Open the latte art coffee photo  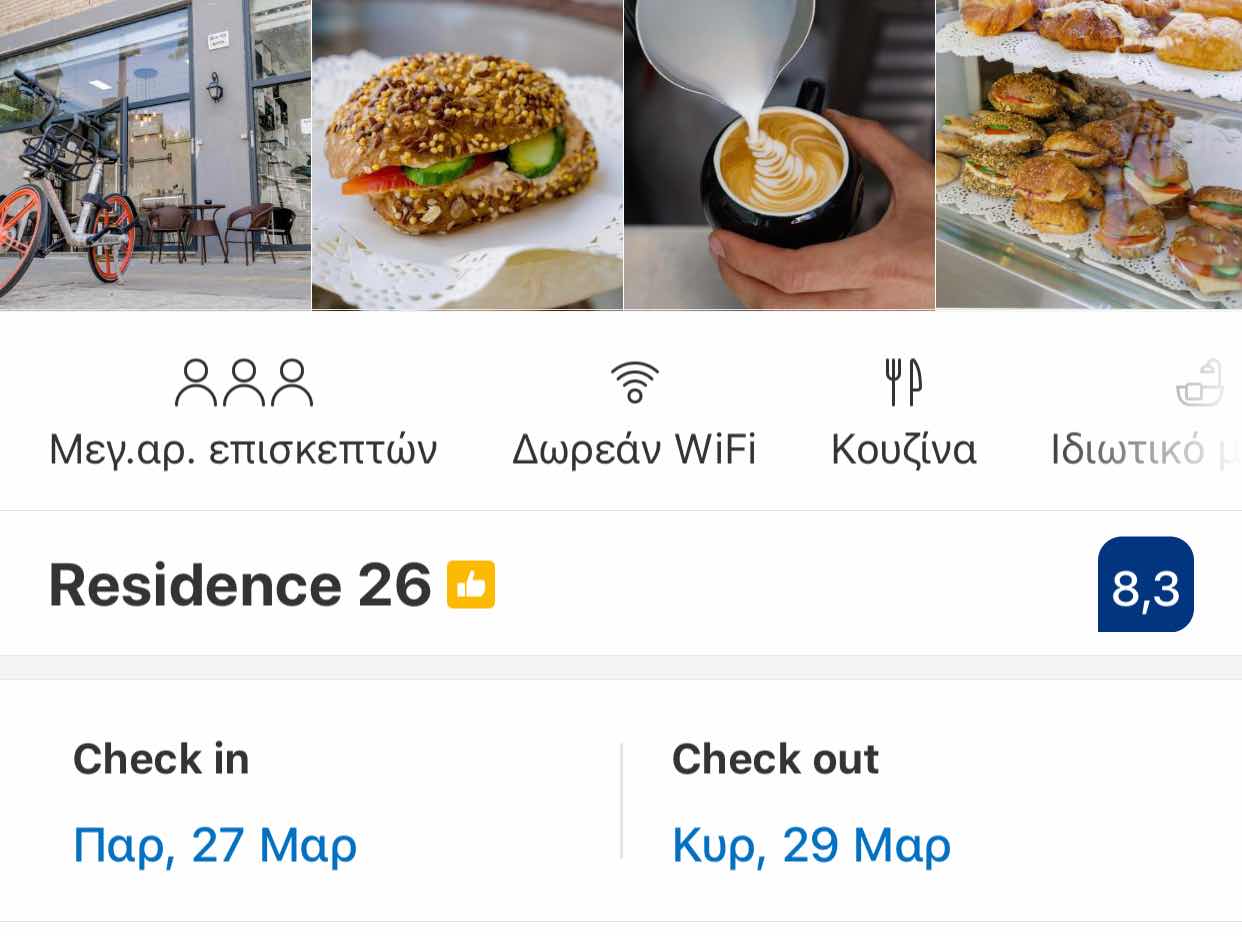pyautogui.click(x=779, y=155)
